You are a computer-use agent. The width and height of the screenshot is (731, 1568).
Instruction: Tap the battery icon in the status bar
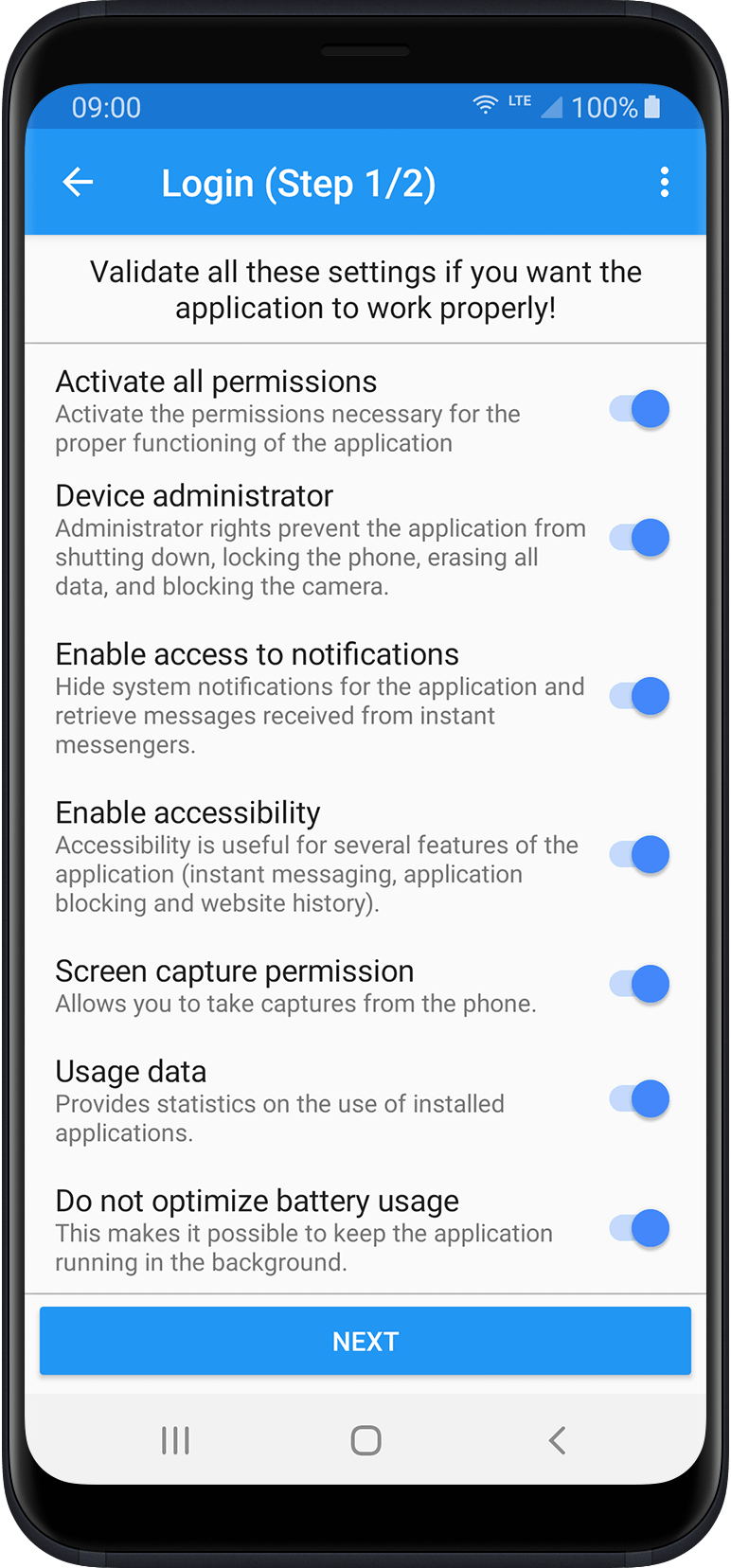coord(653,107)
